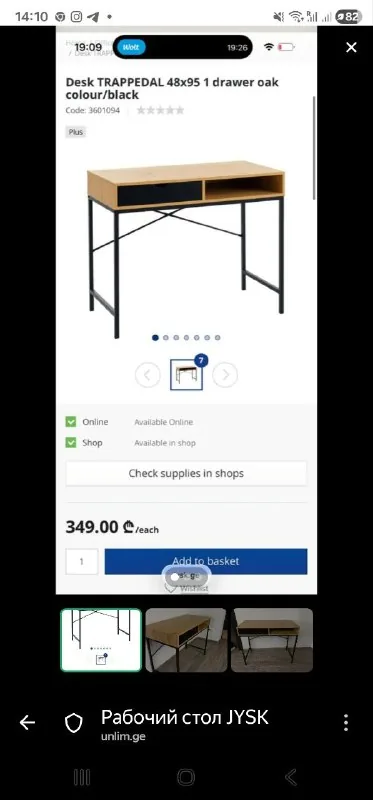Tap the unlim.ge address bar title
This screenshot has width=373, height=800.
pos(184,724)
